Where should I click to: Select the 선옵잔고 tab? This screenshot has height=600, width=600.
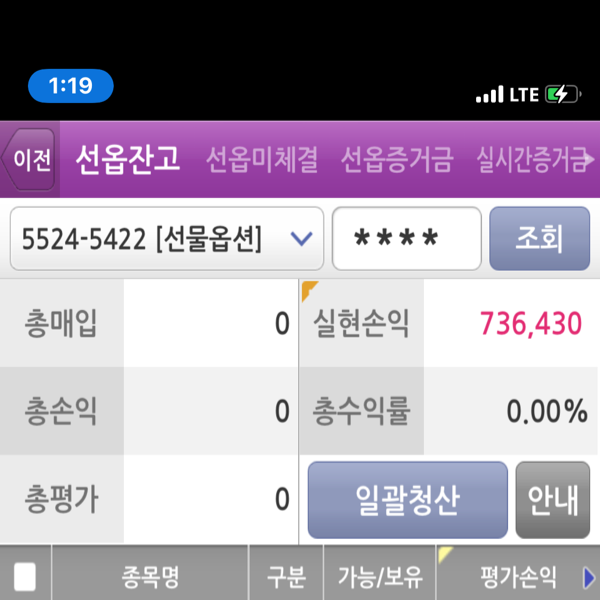point(128,159)
